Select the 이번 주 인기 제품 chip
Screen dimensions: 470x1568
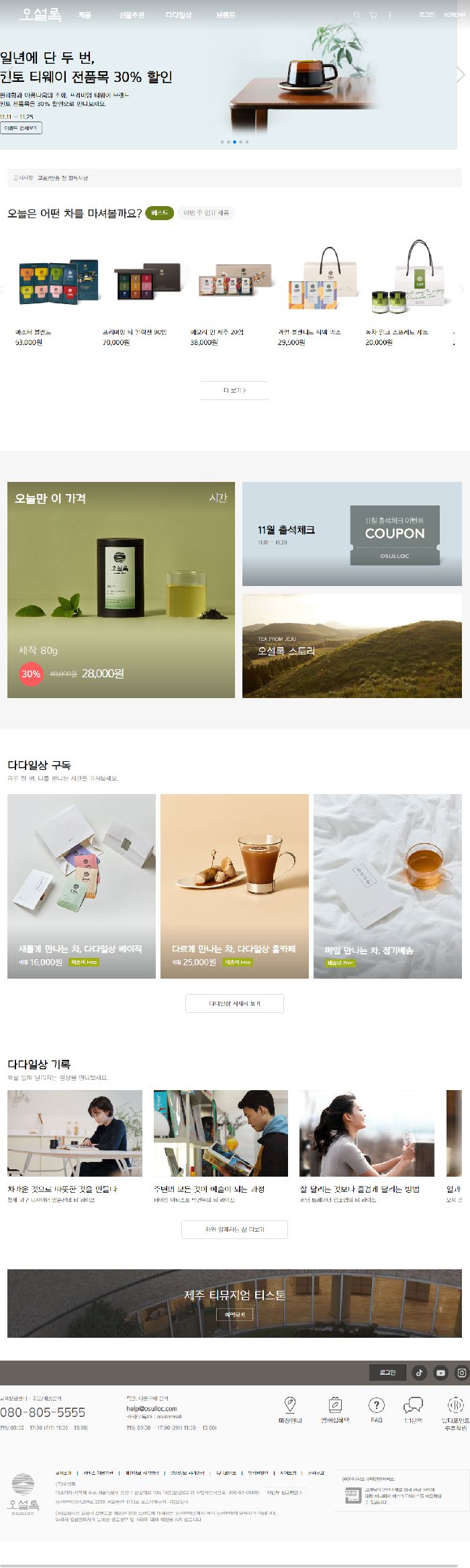tap(206, 213)
